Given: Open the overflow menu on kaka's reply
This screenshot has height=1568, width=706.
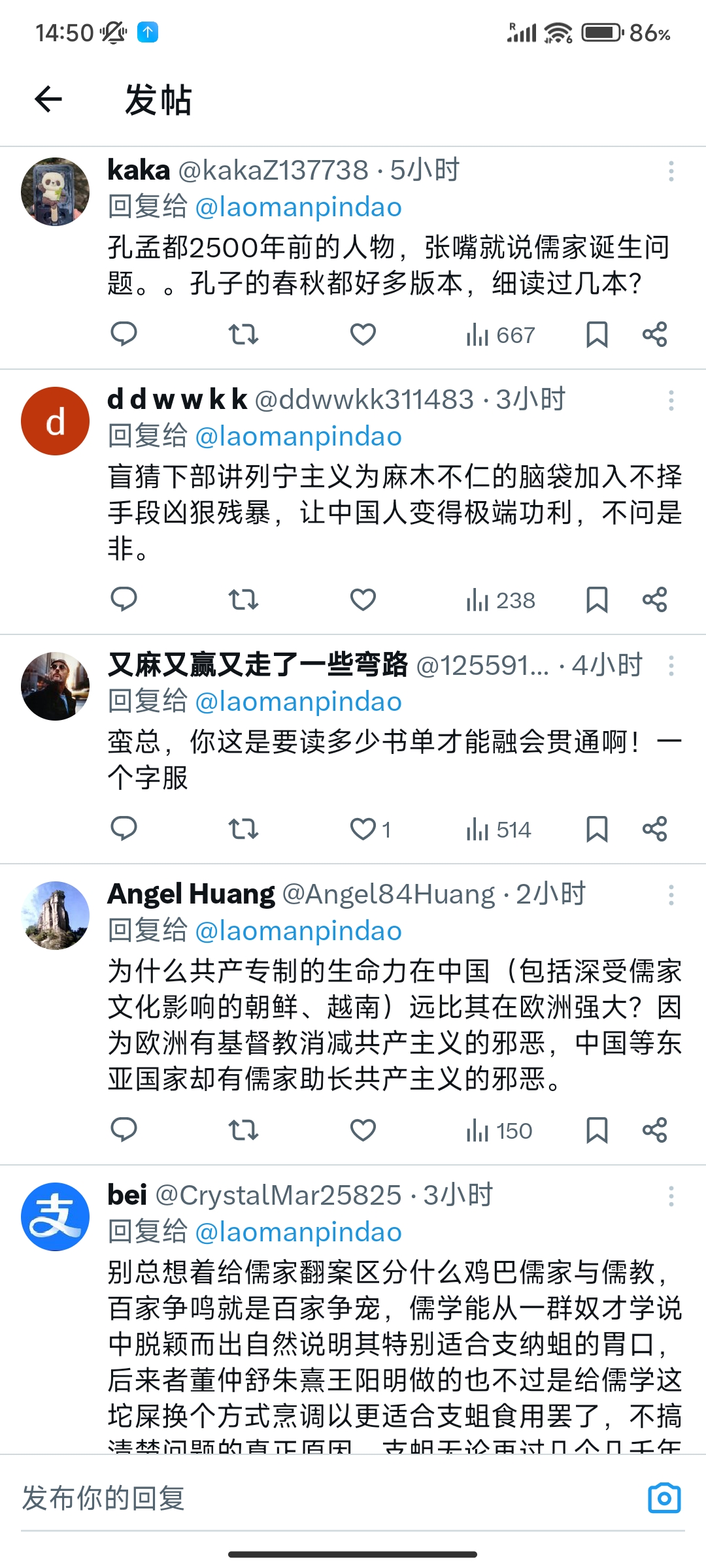Looking at the screenshot, I should pos(671,171).
